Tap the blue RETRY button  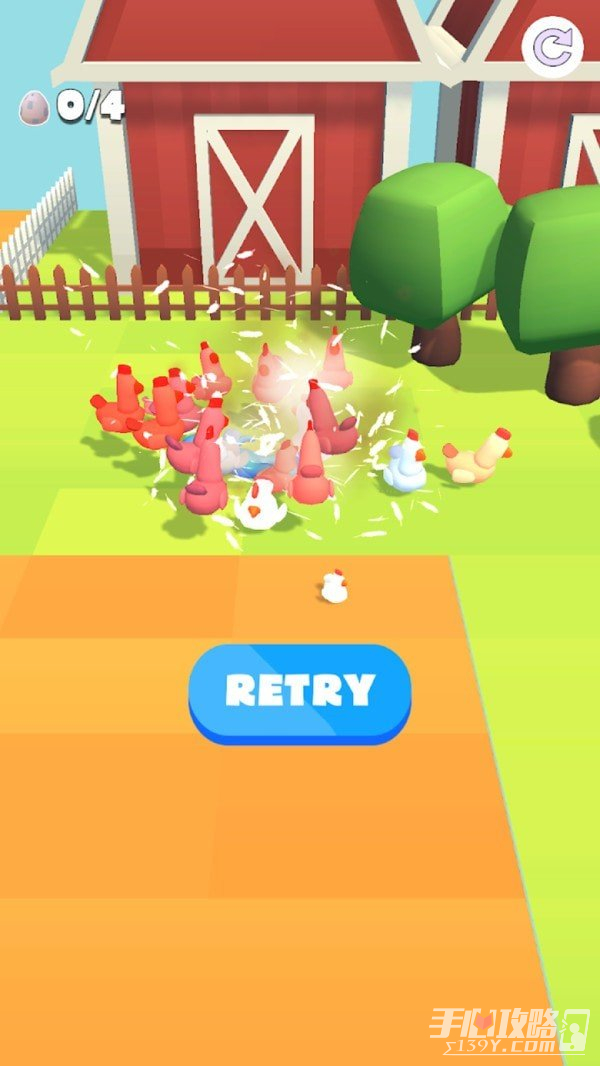(x=299, y=692)
